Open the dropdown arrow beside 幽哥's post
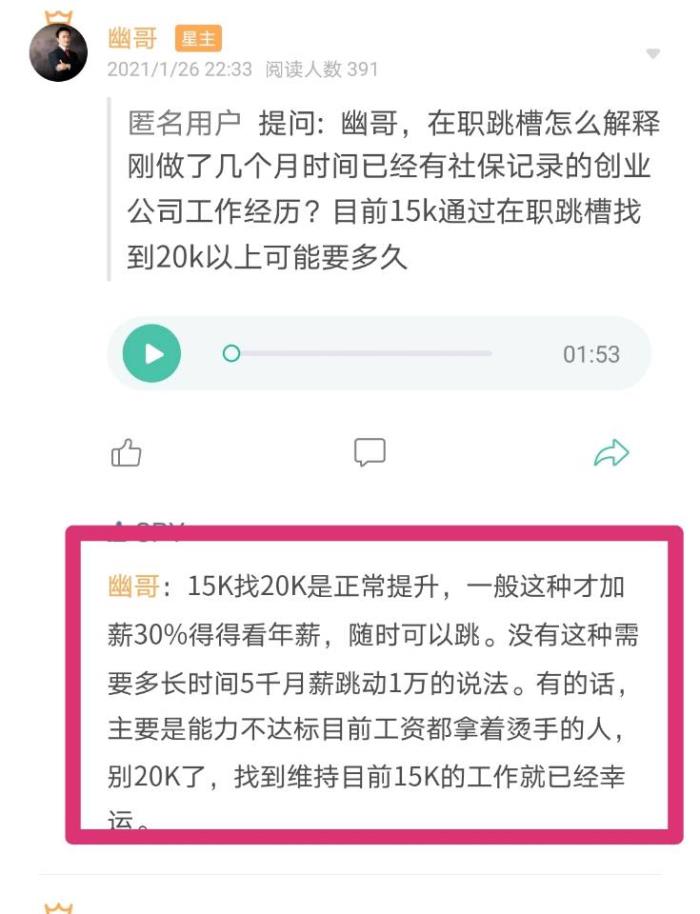 653,53
